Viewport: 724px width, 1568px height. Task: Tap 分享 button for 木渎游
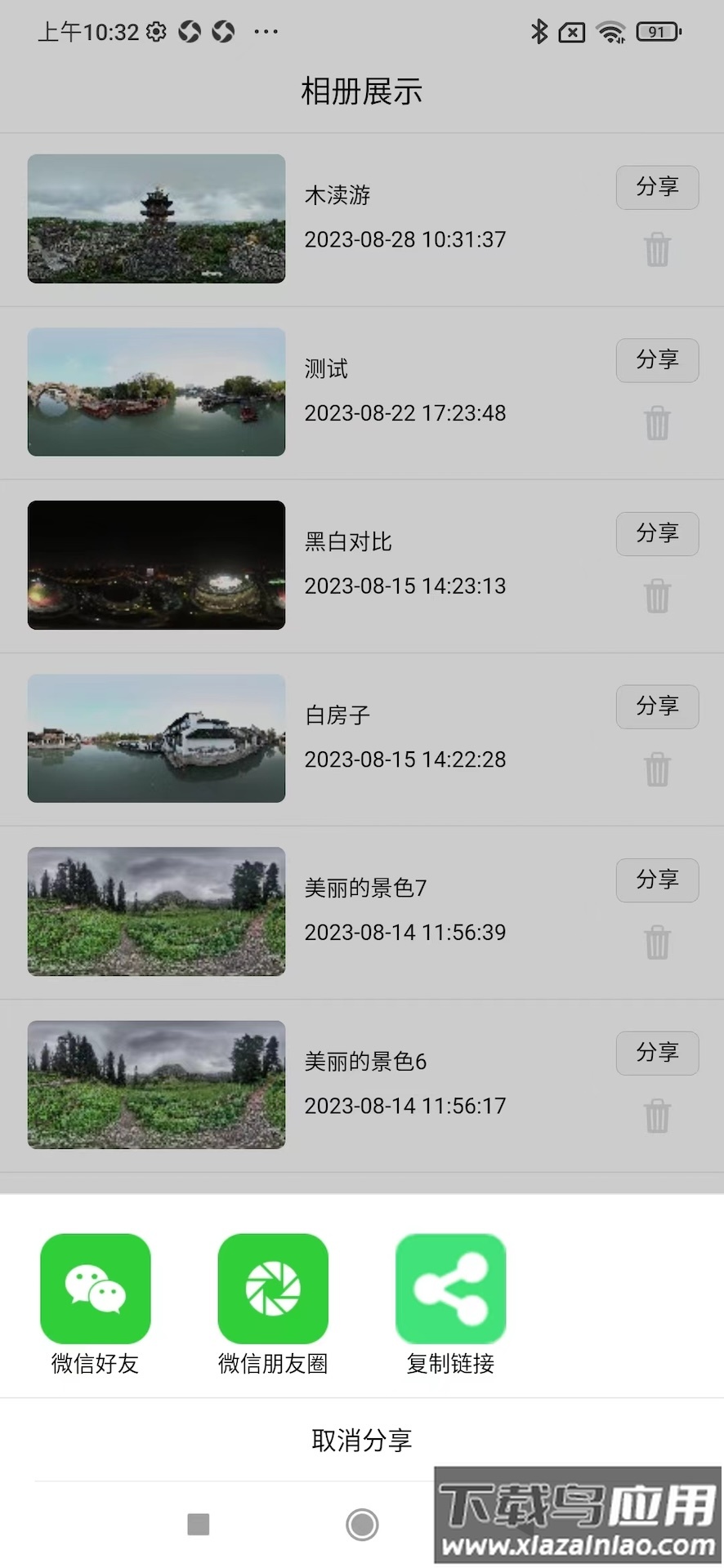click(x=657, y=187)
